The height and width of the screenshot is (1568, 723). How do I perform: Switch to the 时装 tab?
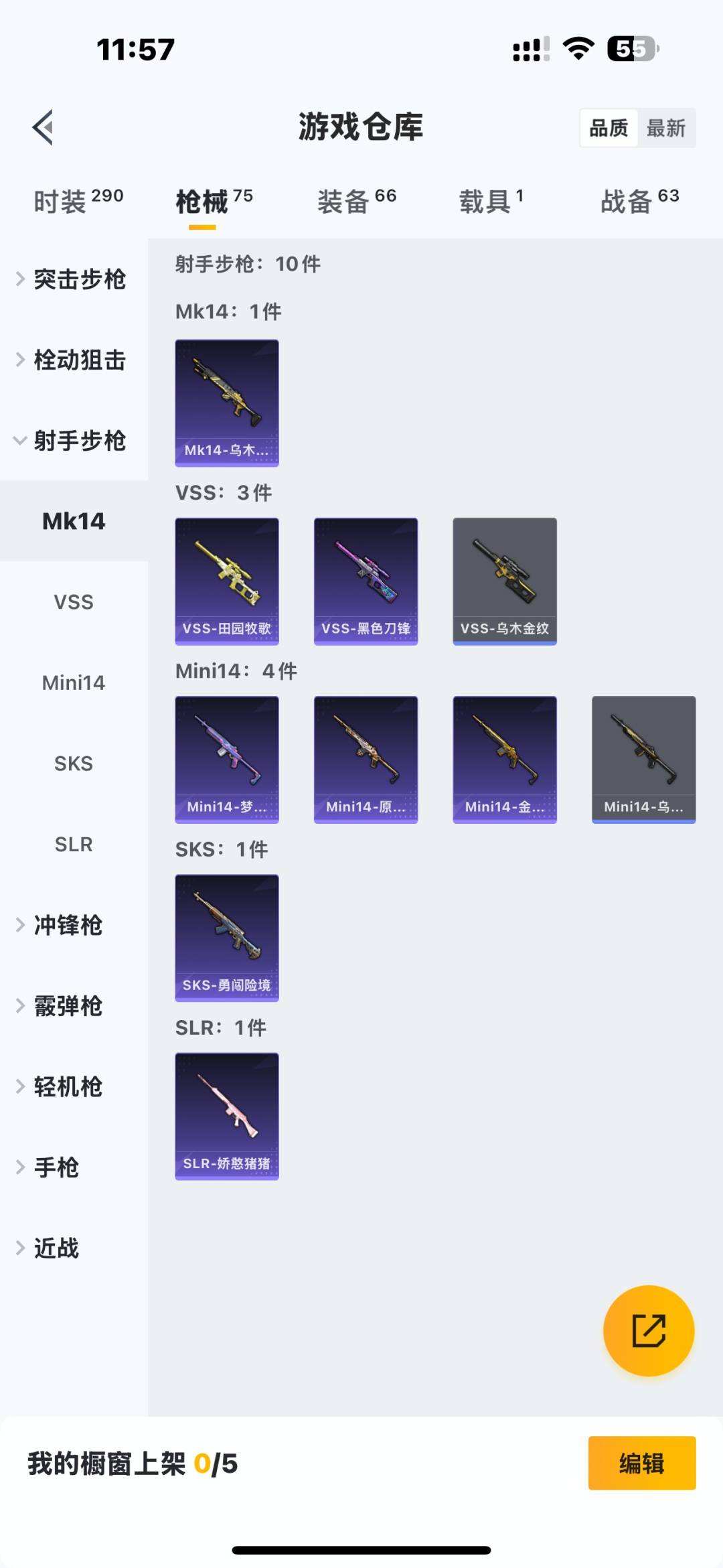click(78, 201)
